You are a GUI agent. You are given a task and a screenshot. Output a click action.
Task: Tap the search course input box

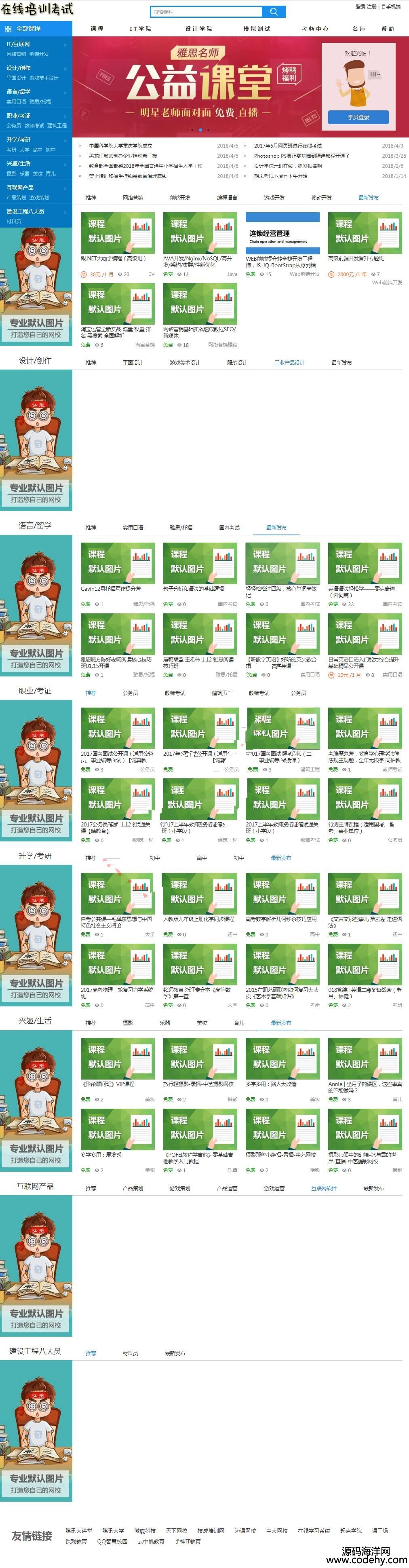(x=206, y=12)
